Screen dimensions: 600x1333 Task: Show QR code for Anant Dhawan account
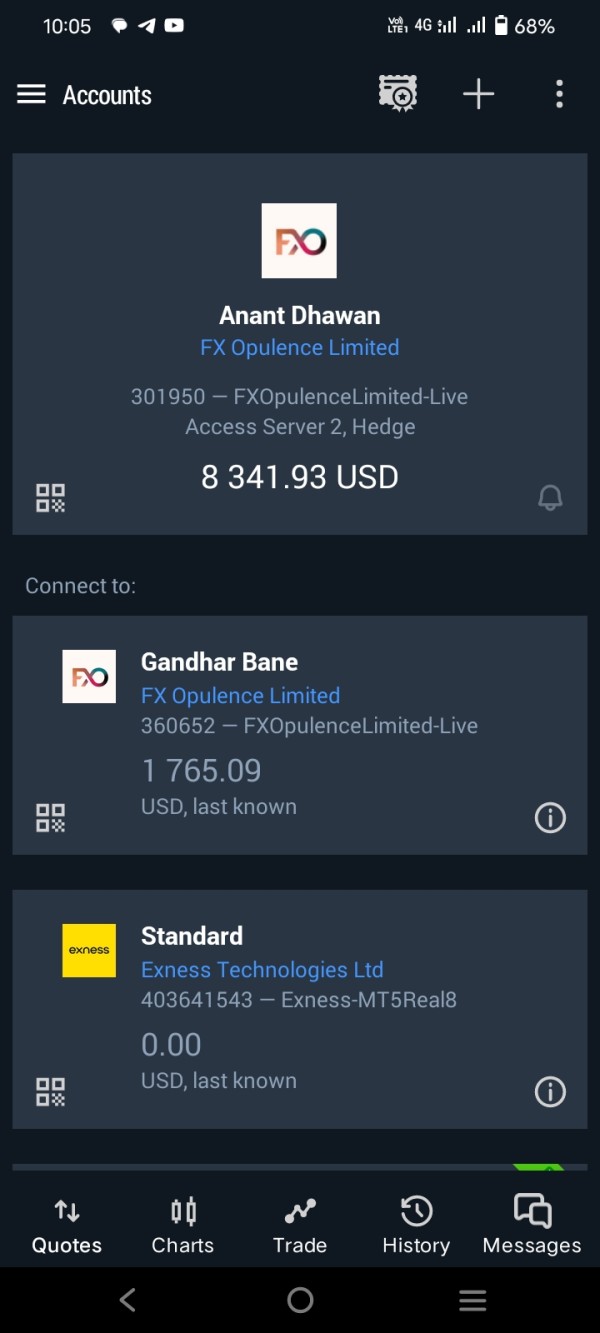[x=51, y=498]
